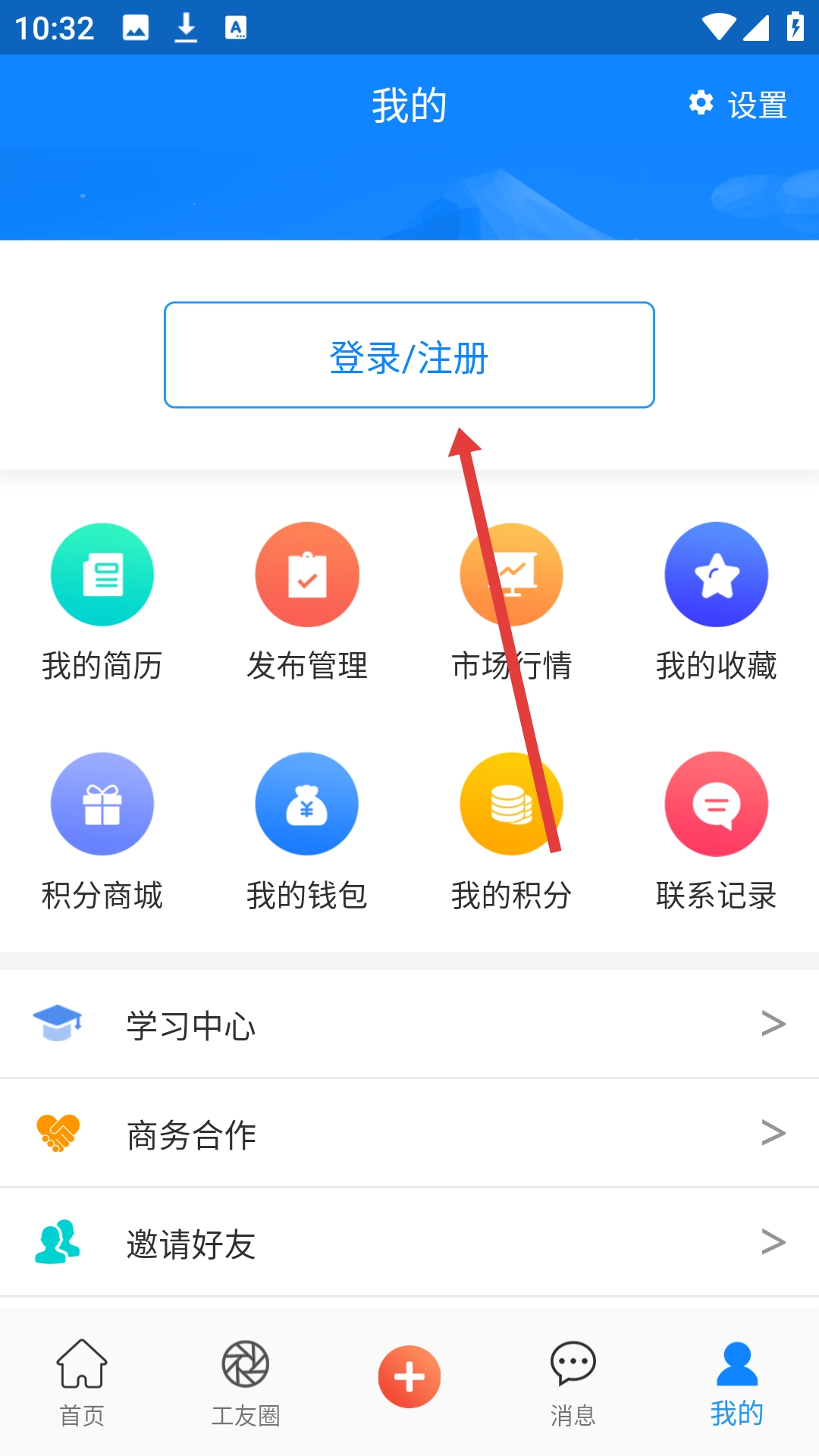Viewport: 819px width, 1456px height.
Task: Open the 邀请好友 row
Action: (409, 1243)
